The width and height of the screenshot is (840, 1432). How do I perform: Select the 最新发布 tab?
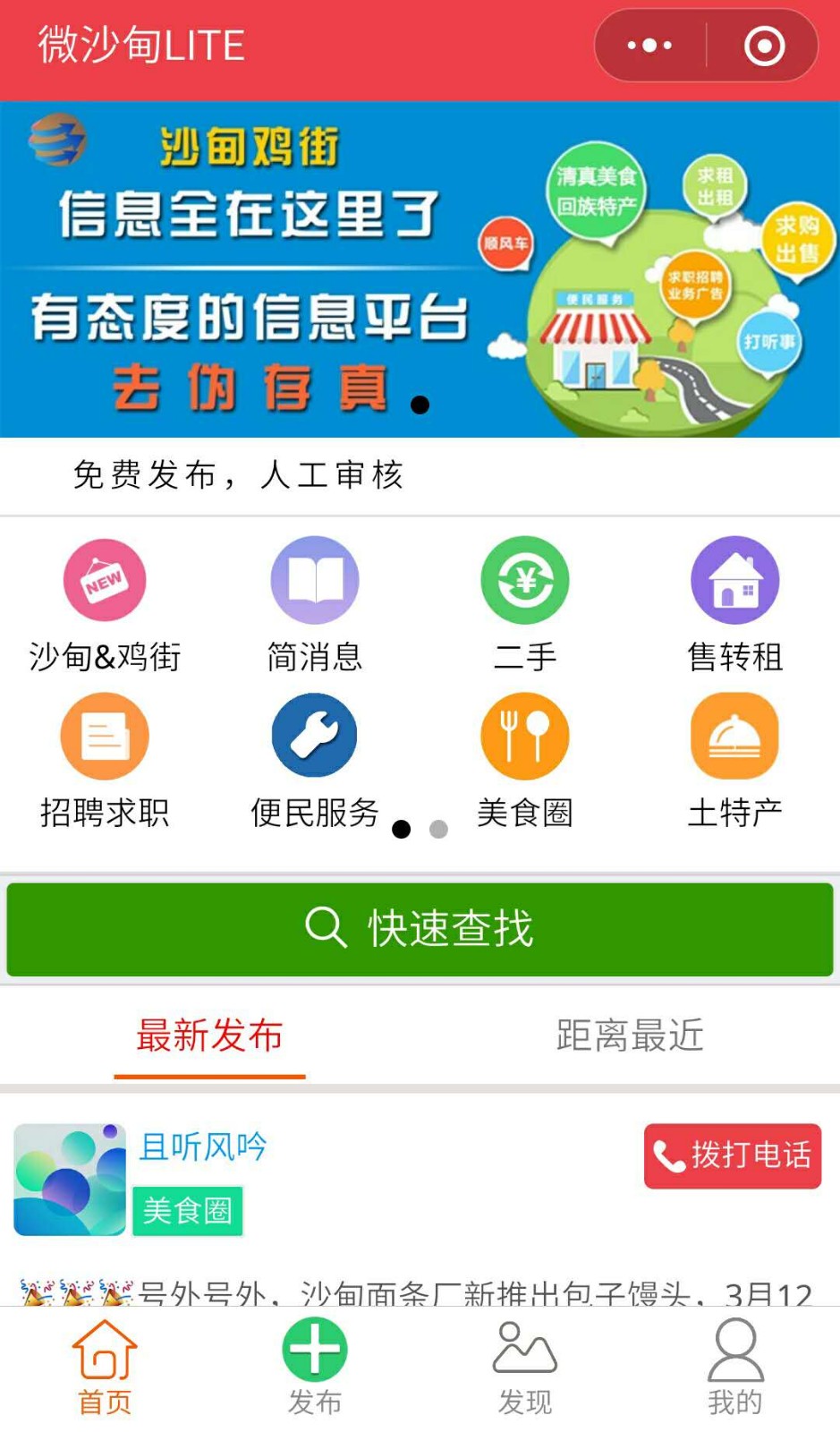tap(209, 1036)
